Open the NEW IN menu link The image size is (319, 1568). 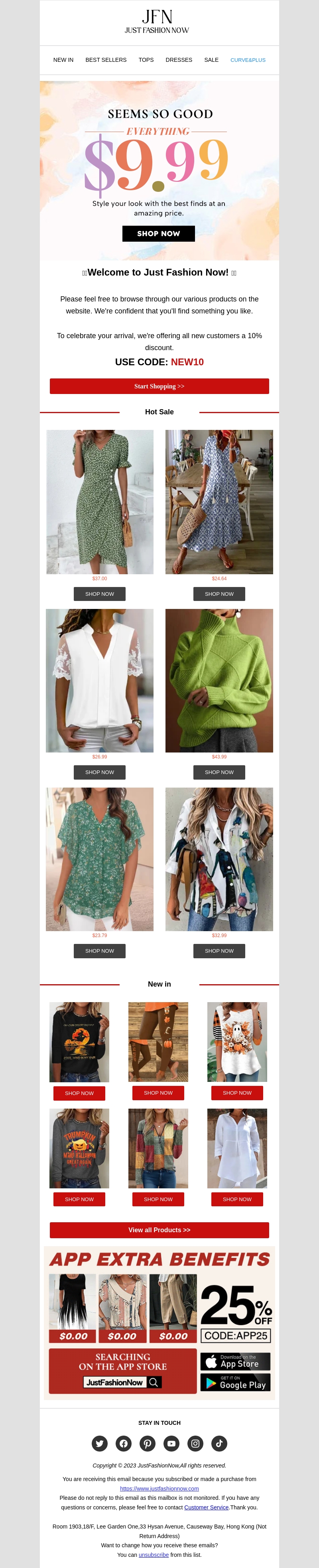pos(63,60)
